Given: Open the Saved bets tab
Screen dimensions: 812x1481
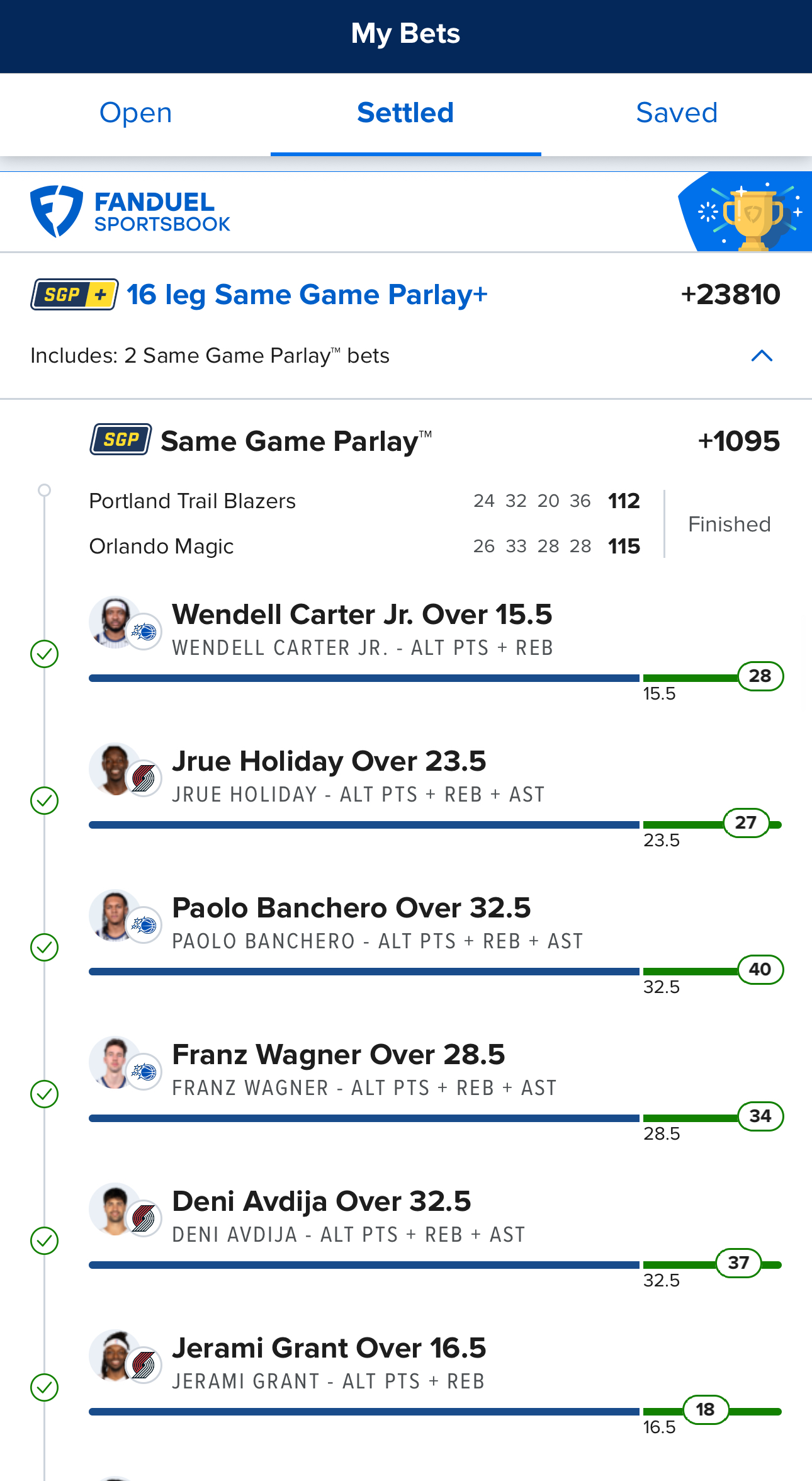Looking at the screenshot, I should click(677, 113).
